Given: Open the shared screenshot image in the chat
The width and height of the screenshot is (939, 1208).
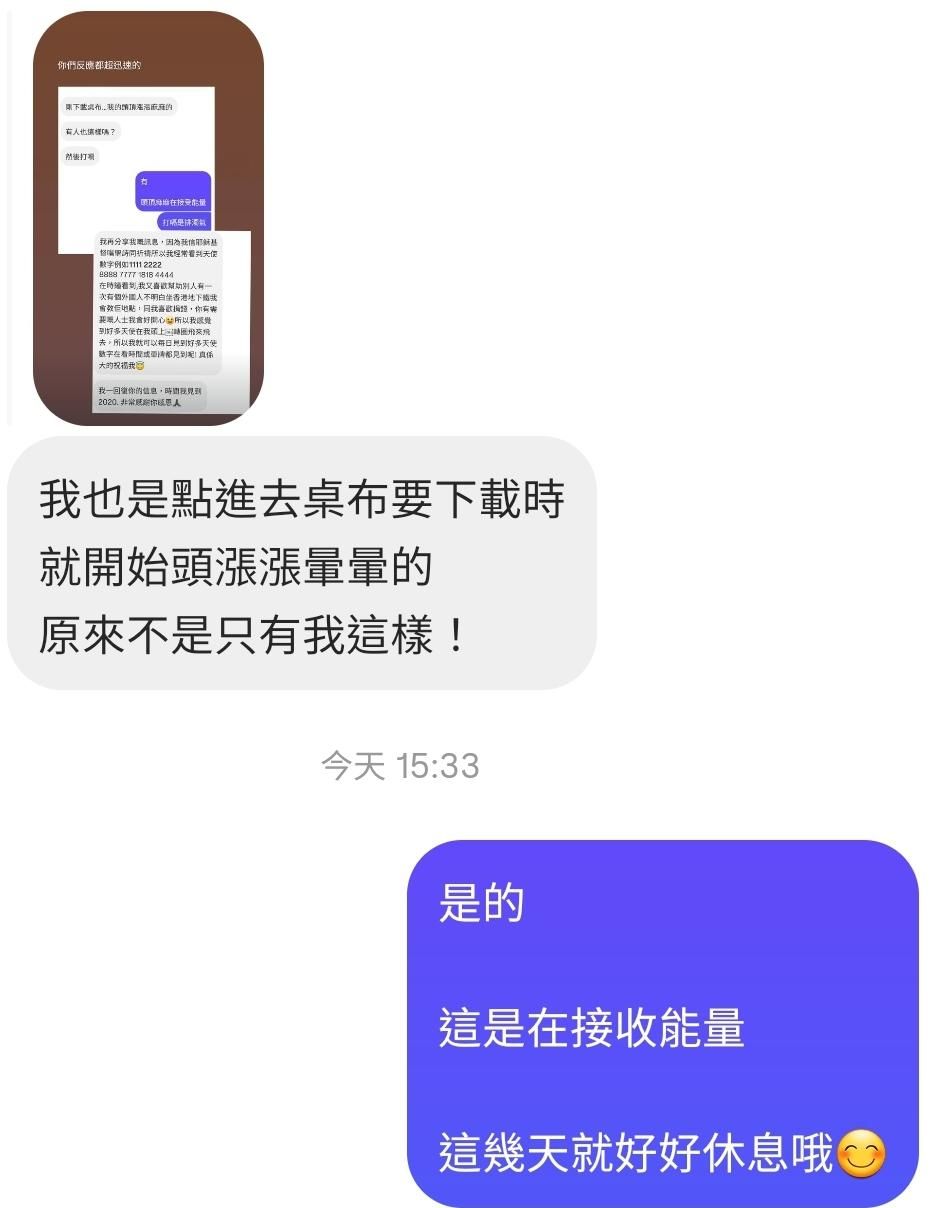Looking at the screenshot, I should pyautogui.click(x=148, y=218).
